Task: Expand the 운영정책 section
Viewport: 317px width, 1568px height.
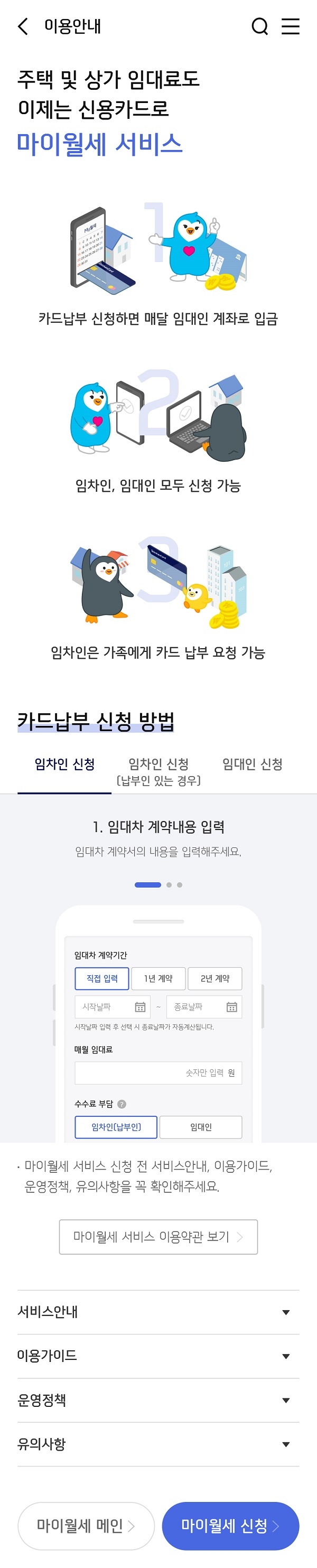Action: pos(158,1400)
